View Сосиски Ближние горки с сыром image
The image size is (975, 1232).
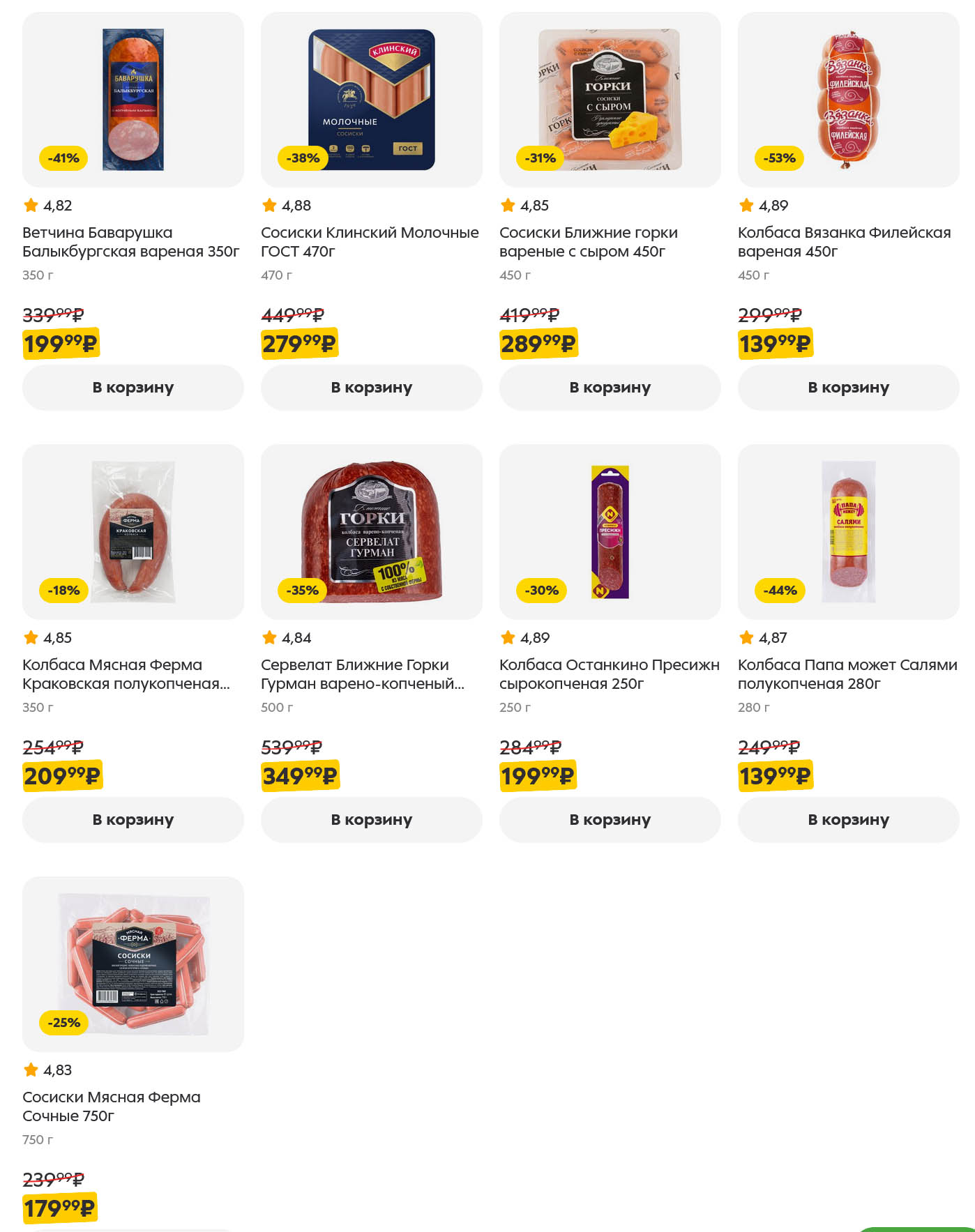610,99
